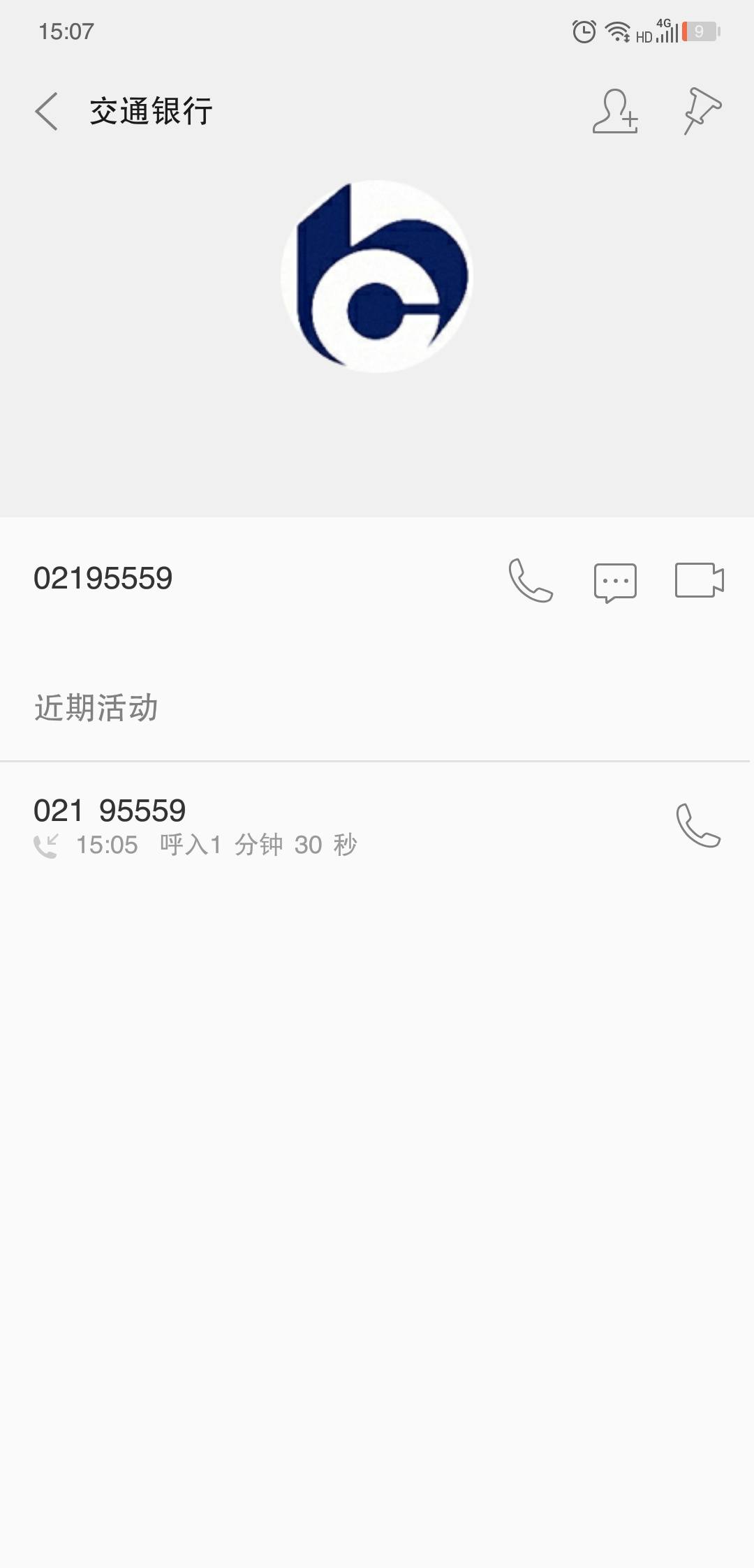This screenshot has width=754, height=1568.
Task: Tap the 15:05 call timestamp
Action: pyautogui.click(x=107, y=845)
